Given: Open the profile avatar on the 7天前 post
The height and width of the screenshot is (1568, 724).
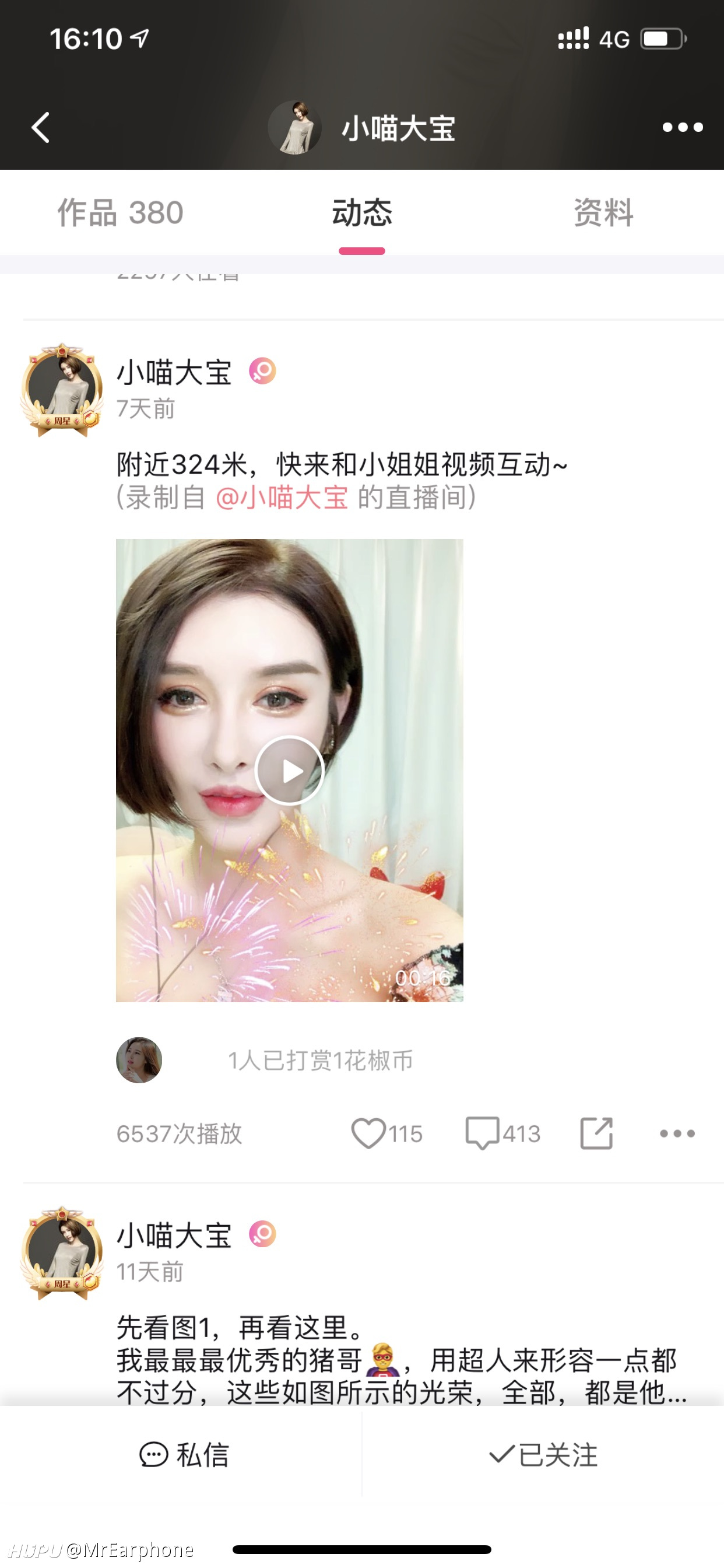Looking at the screenshot, I should pos(62,390).
